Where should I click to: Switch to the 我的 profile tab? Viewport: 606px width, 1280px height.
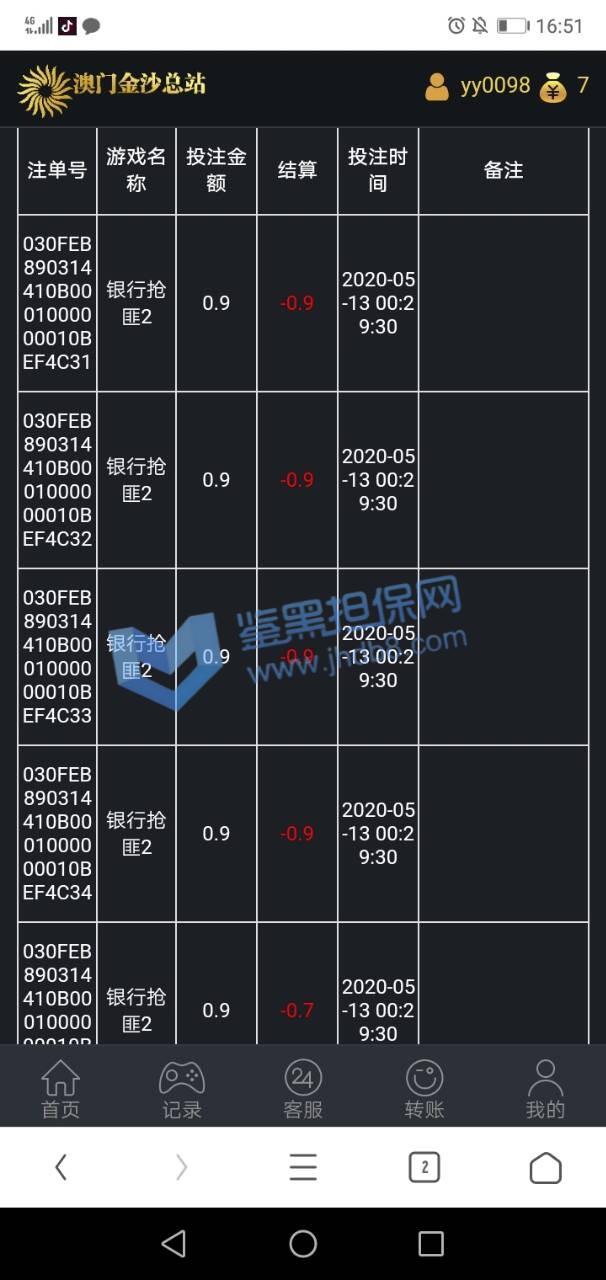point(545,1089)
